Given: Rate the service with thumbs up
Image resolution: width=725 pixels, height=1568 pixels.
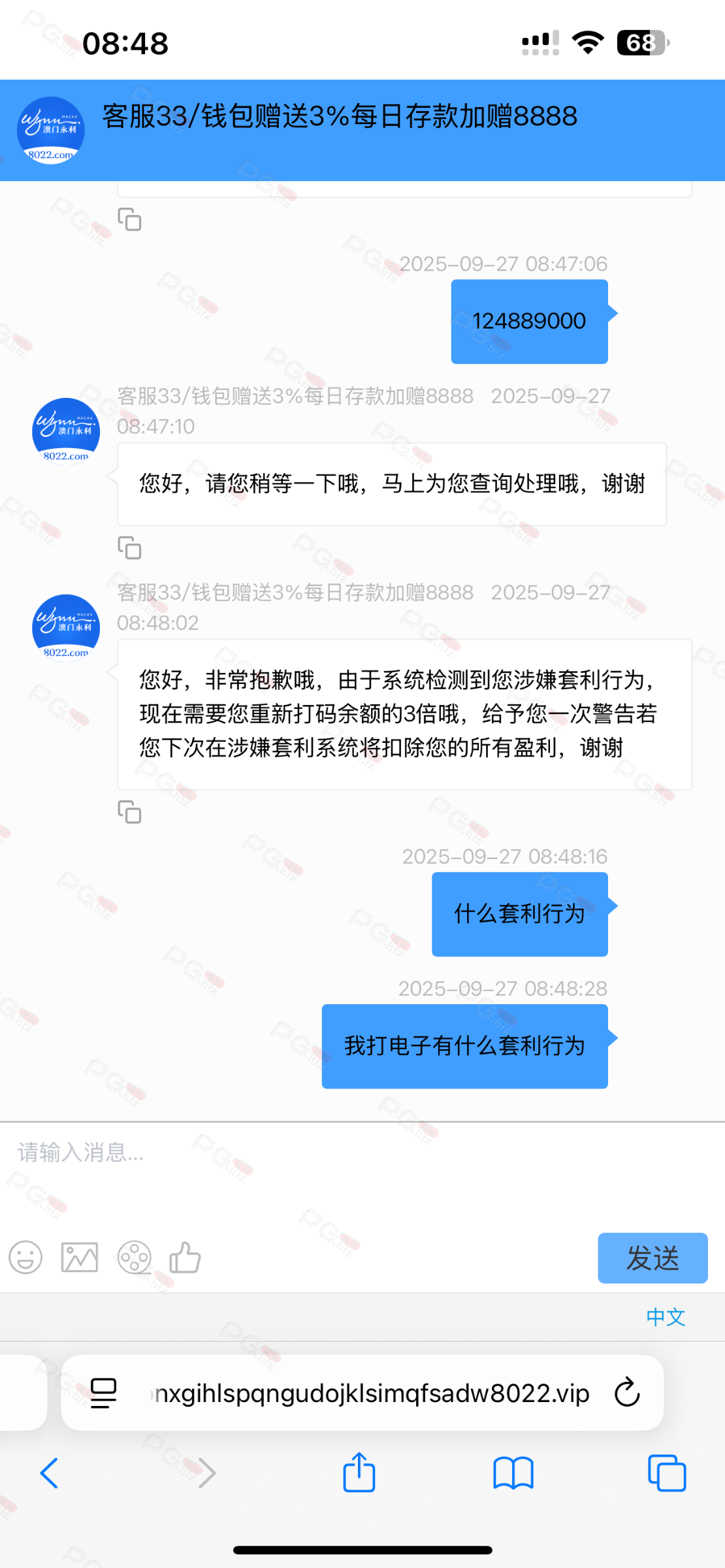Looking at the screenshot, I should [185, 1257].
